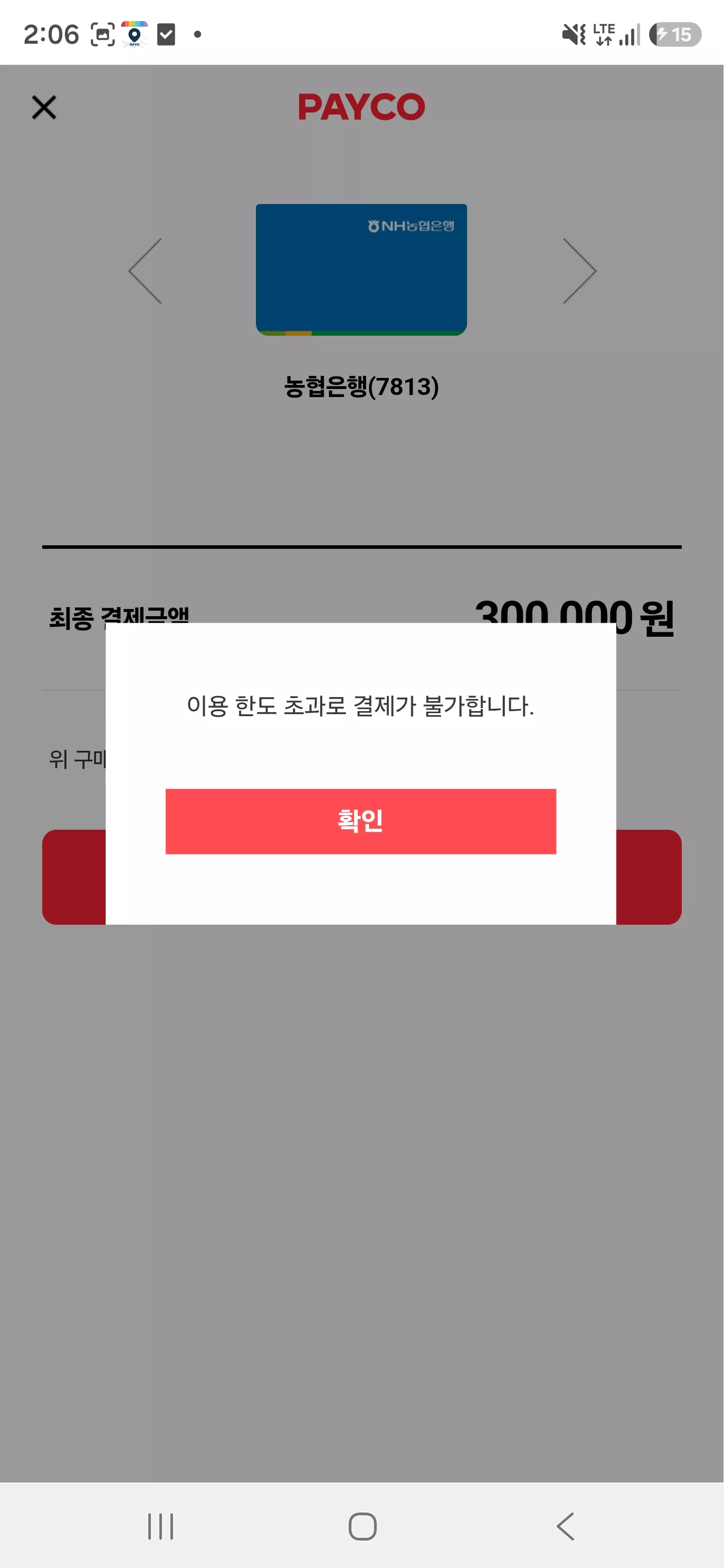
Task: Close the PAYCO payment screen
Action: point(44,108)
